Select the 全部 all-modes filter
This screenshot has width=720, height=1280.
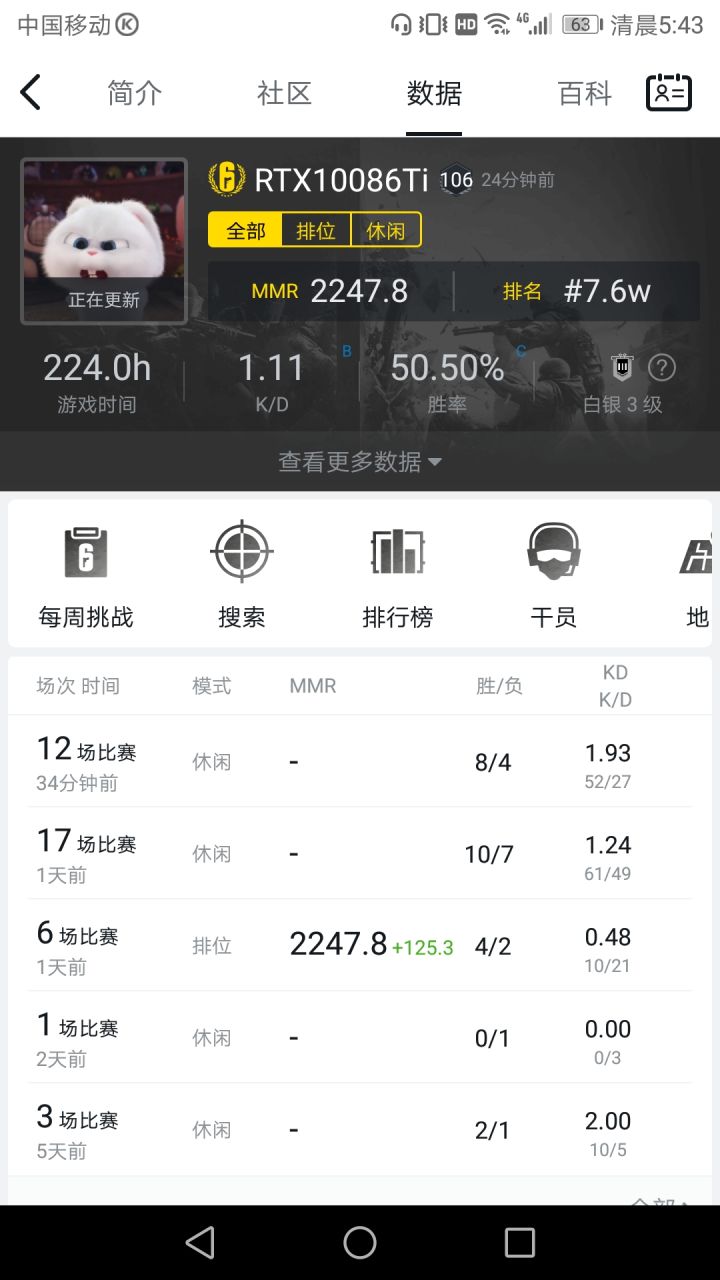(x=244, y=231)
